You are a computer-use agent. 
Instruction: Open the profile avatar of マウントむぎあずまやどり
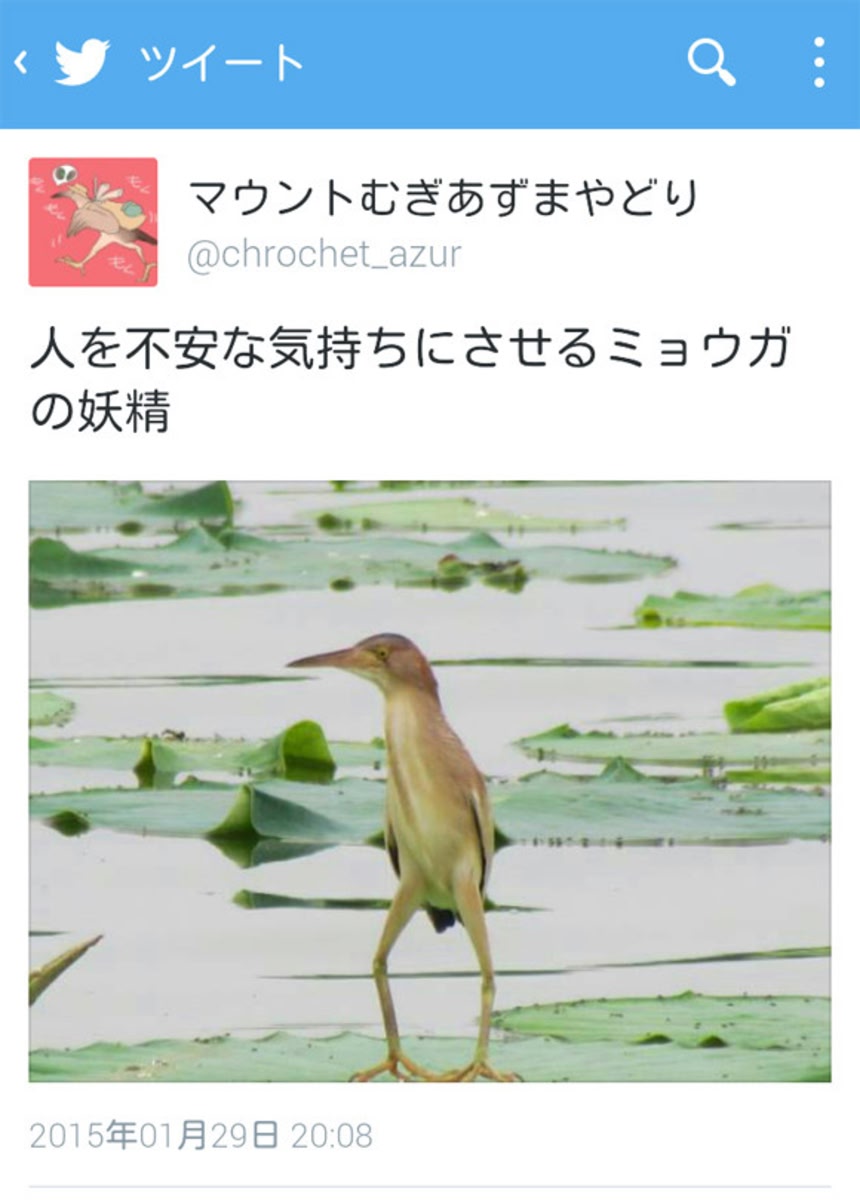pyautogui.click(x=93, y=222)
